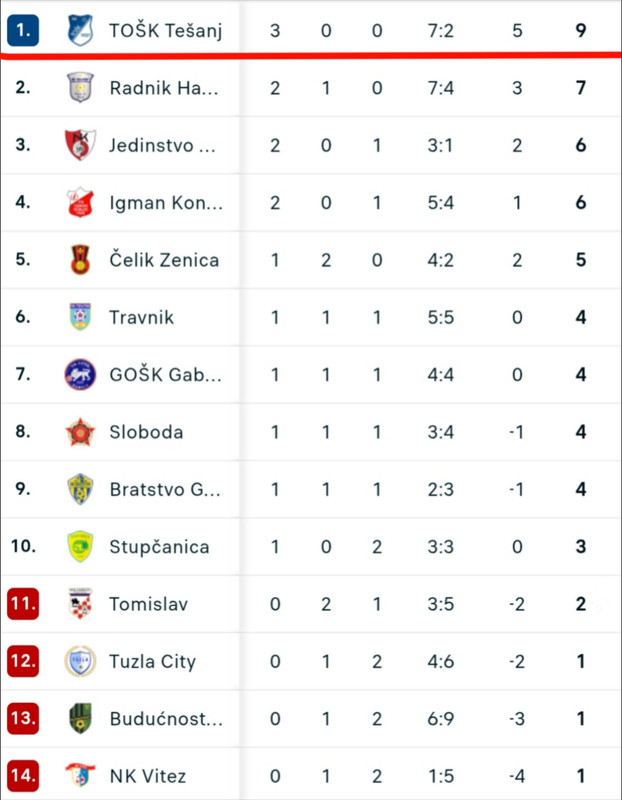The height and width of the screenshot is (800, 622).
Task: Open the Igman Kon... team row
Action: coord(166,203)
